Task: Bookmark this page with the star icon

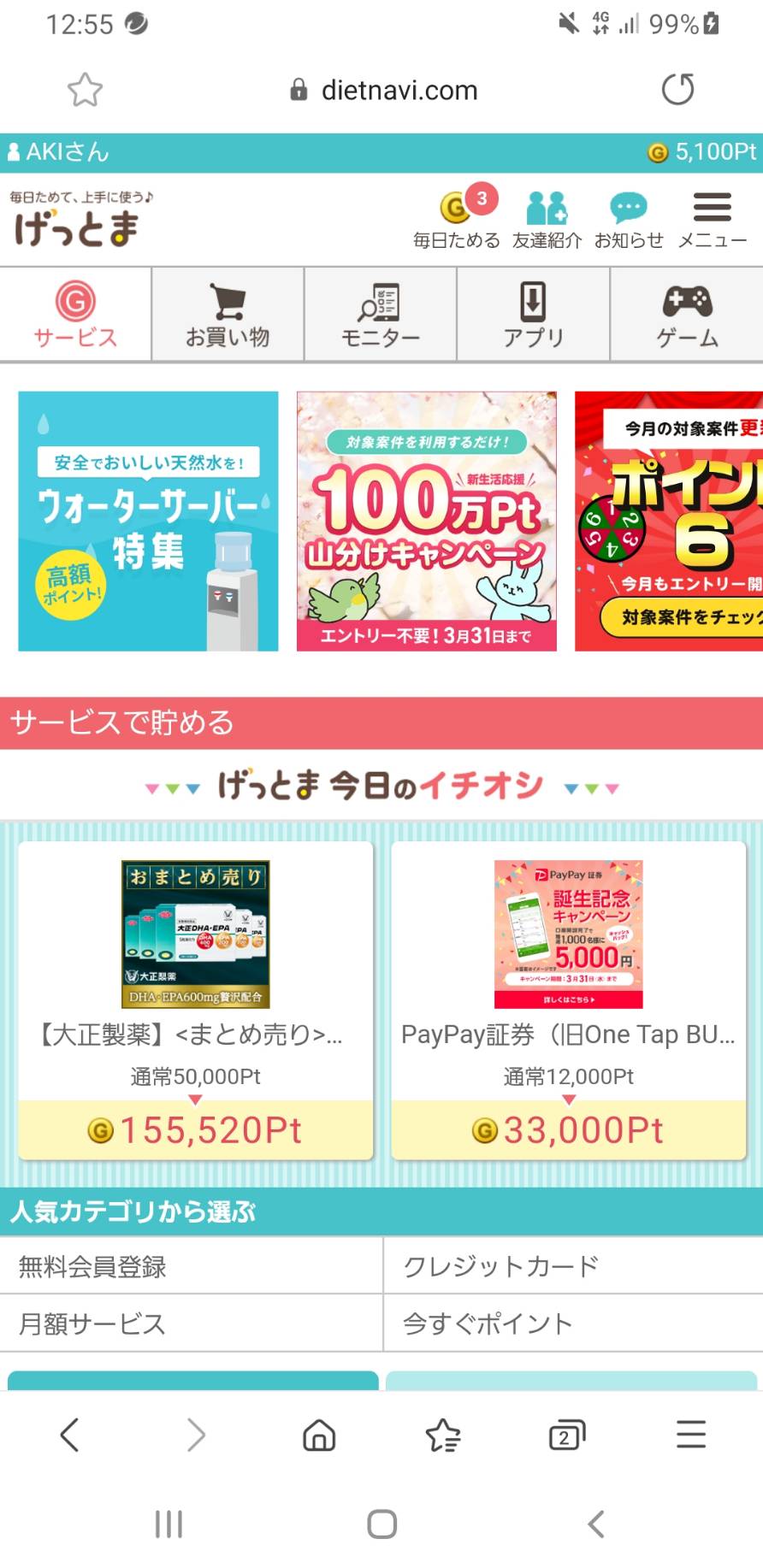Action: point(85,90)
